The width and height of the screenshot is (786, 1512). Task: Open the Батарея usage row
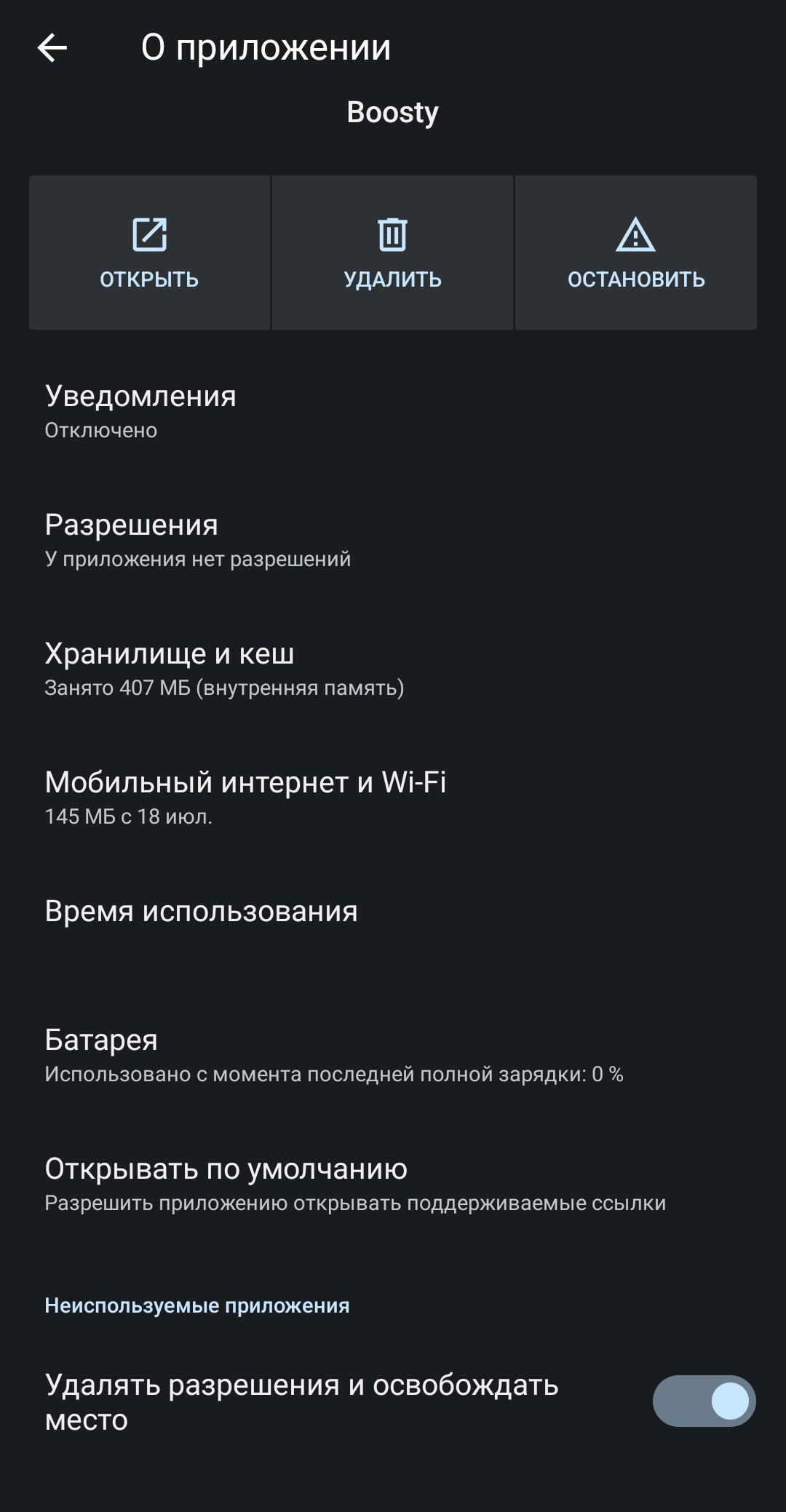point(393,1055)
